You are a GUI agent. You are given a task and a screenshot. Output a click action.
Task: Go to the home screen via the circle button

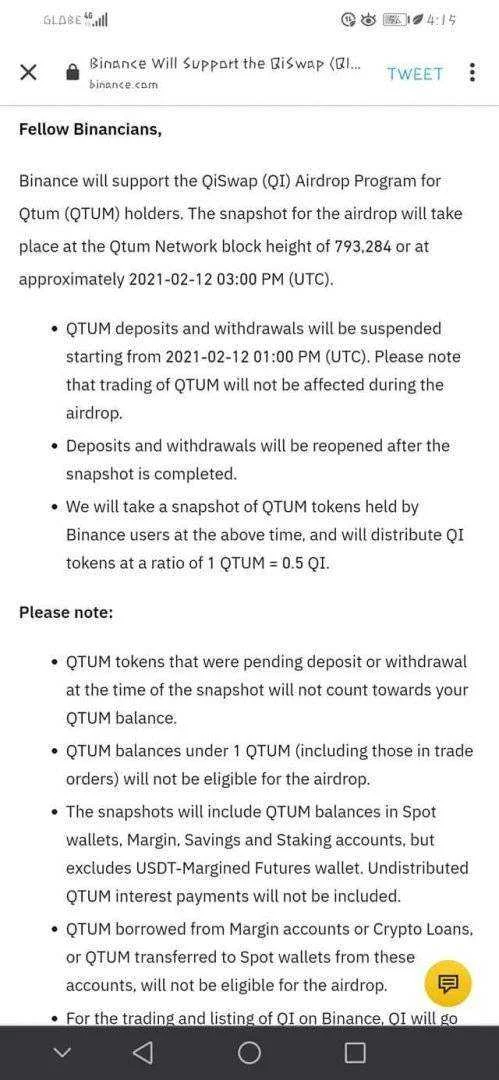point(250,1052)
